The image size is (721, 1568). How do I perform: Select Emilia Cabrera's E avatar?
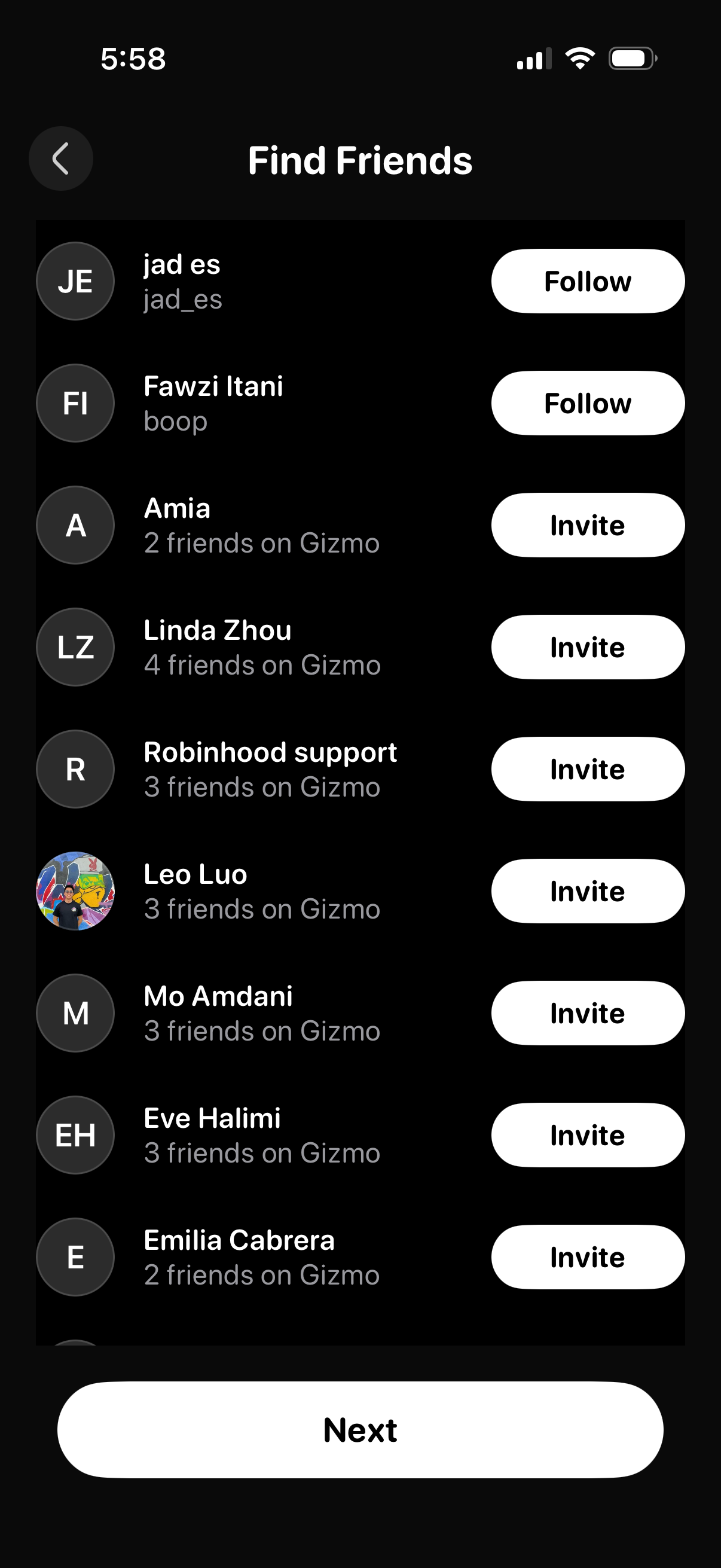(75, 1257)
